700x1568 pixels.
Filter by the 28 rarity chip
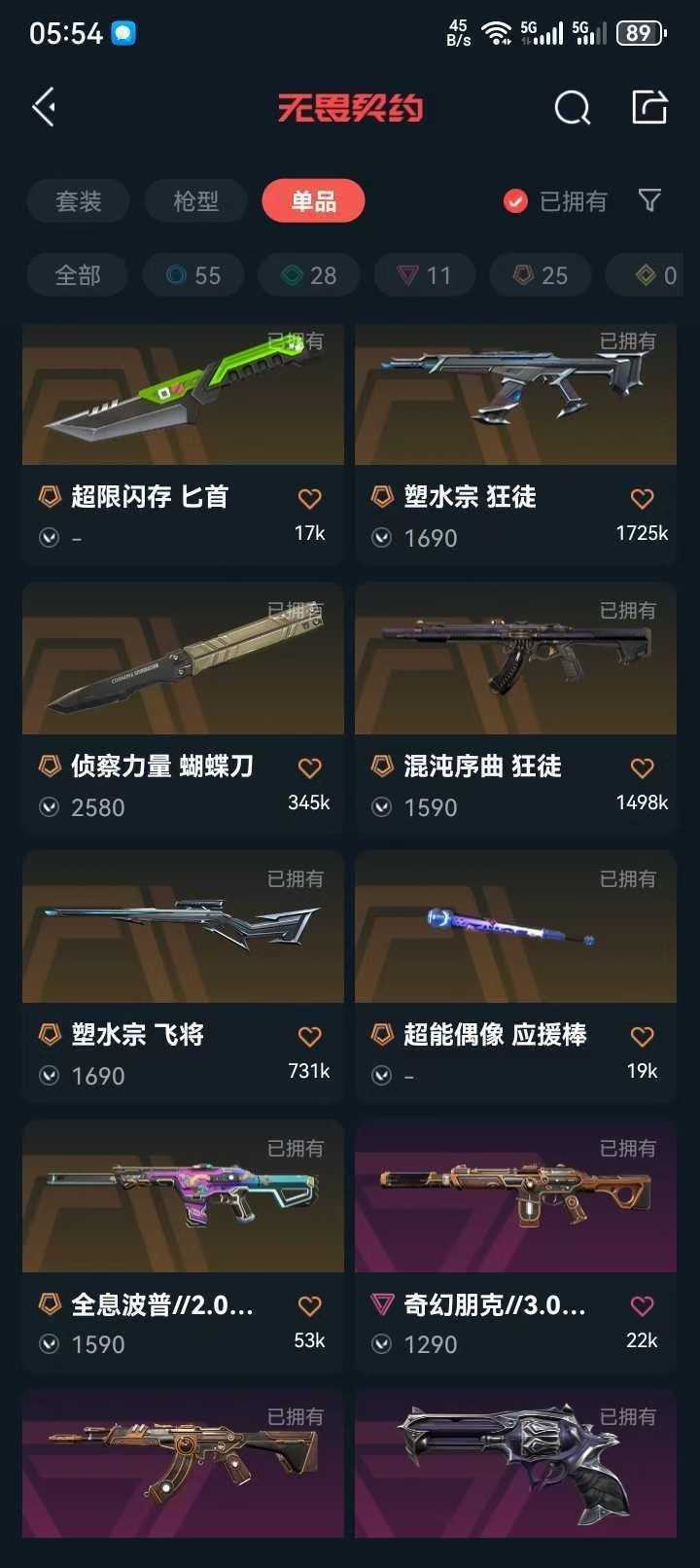[x=309, y=275]
